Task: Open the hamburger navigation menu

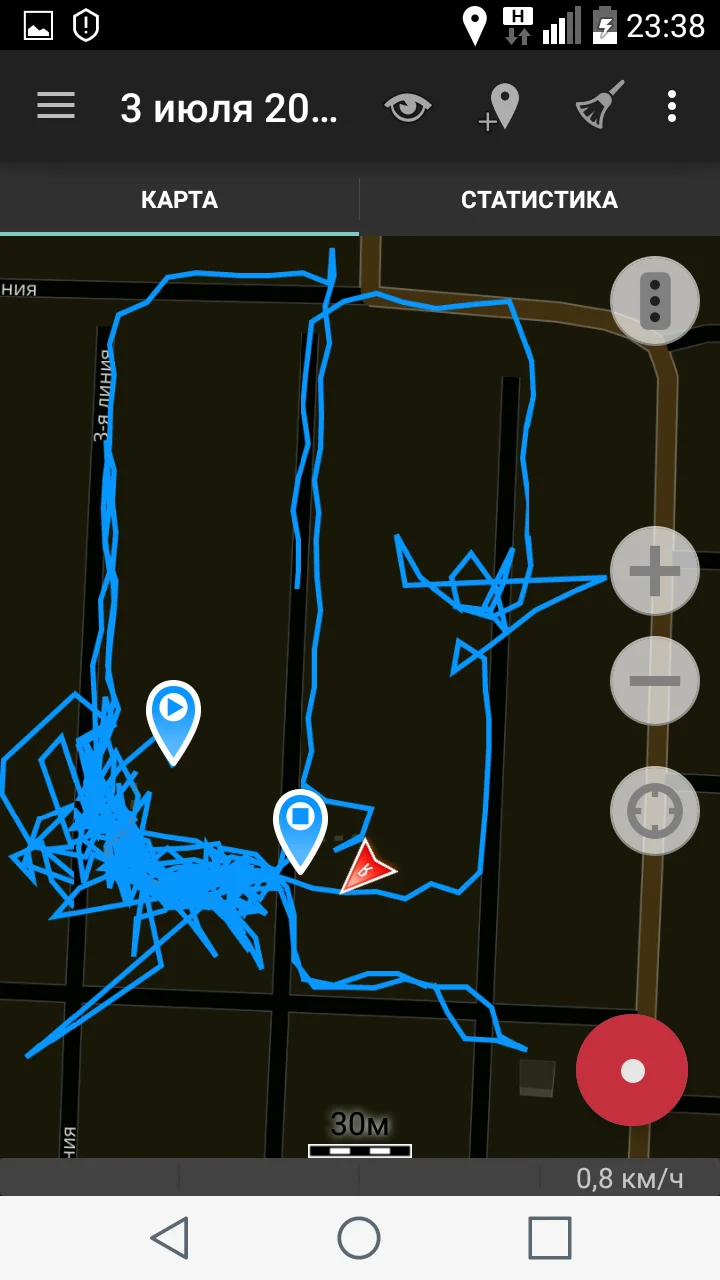Action: [x=56, y=106]
